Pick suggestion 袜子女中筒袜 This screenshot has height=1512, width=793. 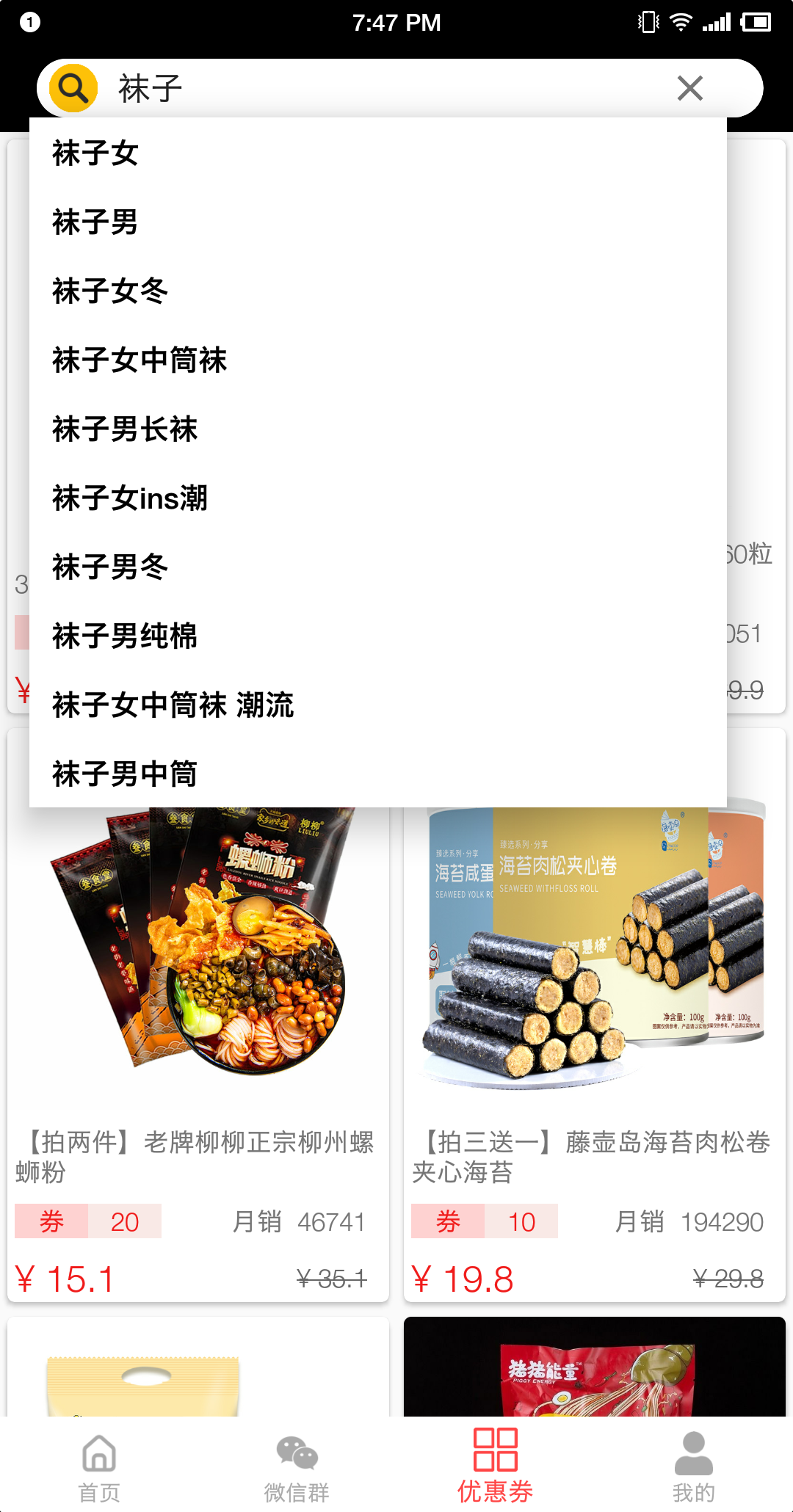140,360
